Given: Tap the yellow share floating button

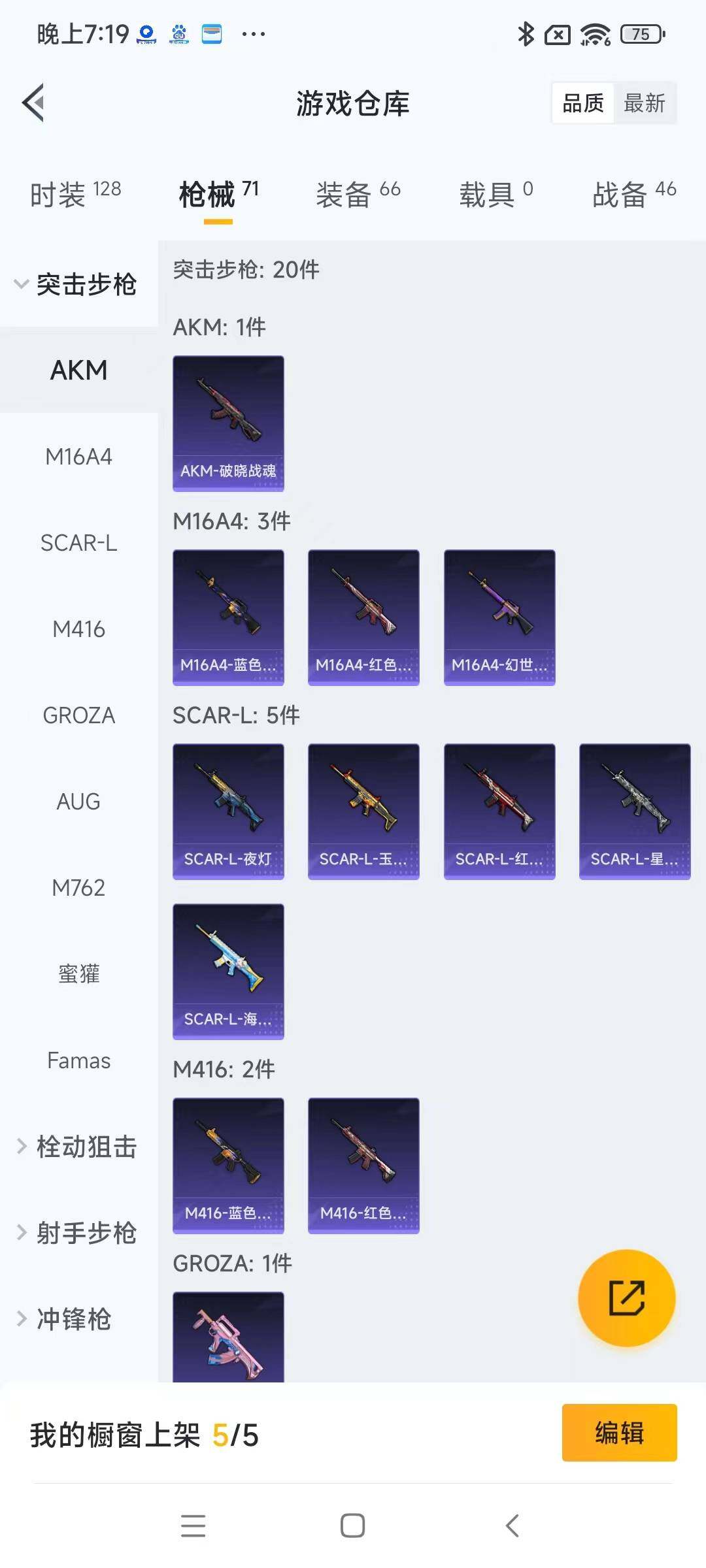Looking at the screenshot, I should pos(626,1298).
